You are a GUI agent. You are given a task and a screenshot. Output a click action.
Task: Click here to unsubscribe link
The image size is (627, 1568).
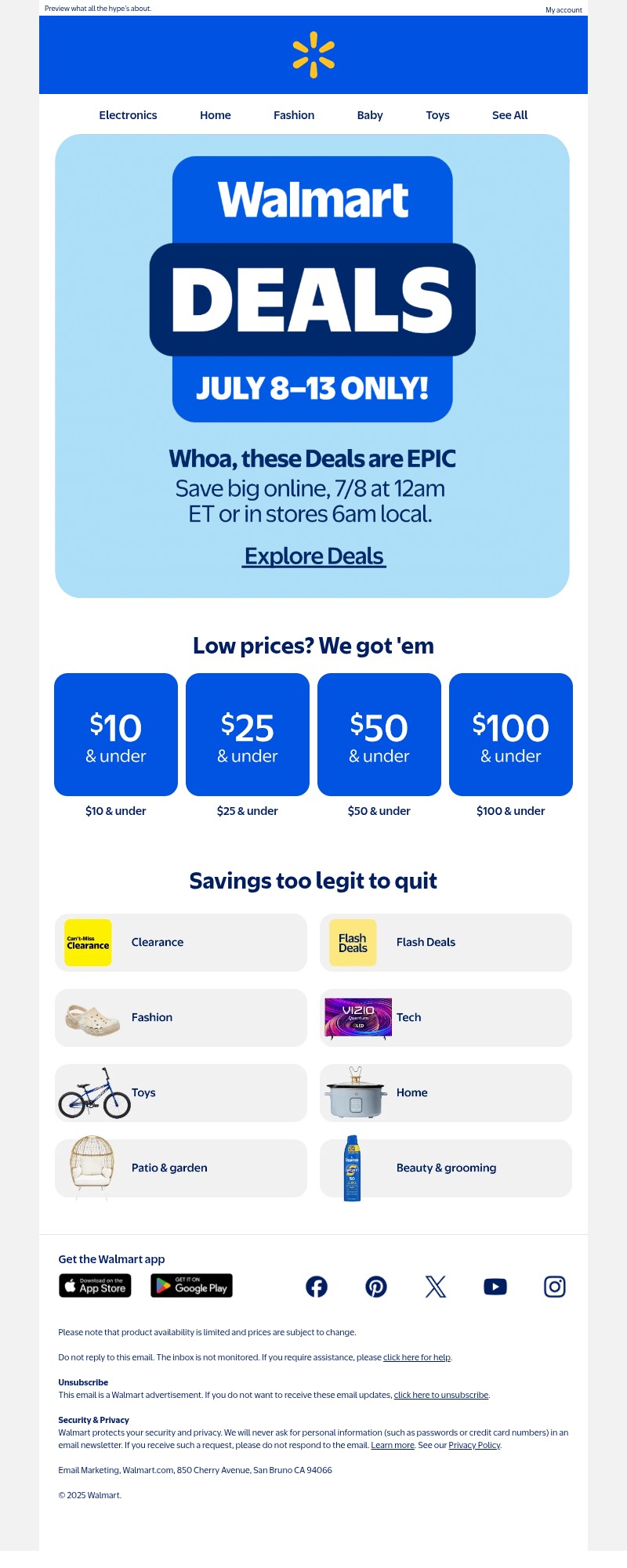440,1395
